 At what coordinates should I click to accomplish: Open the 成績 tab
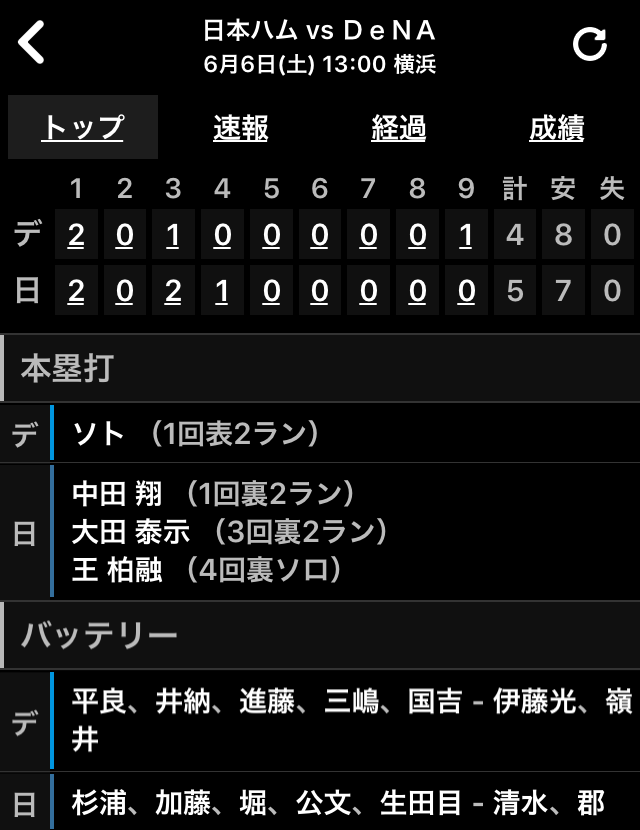click(556, 128)
